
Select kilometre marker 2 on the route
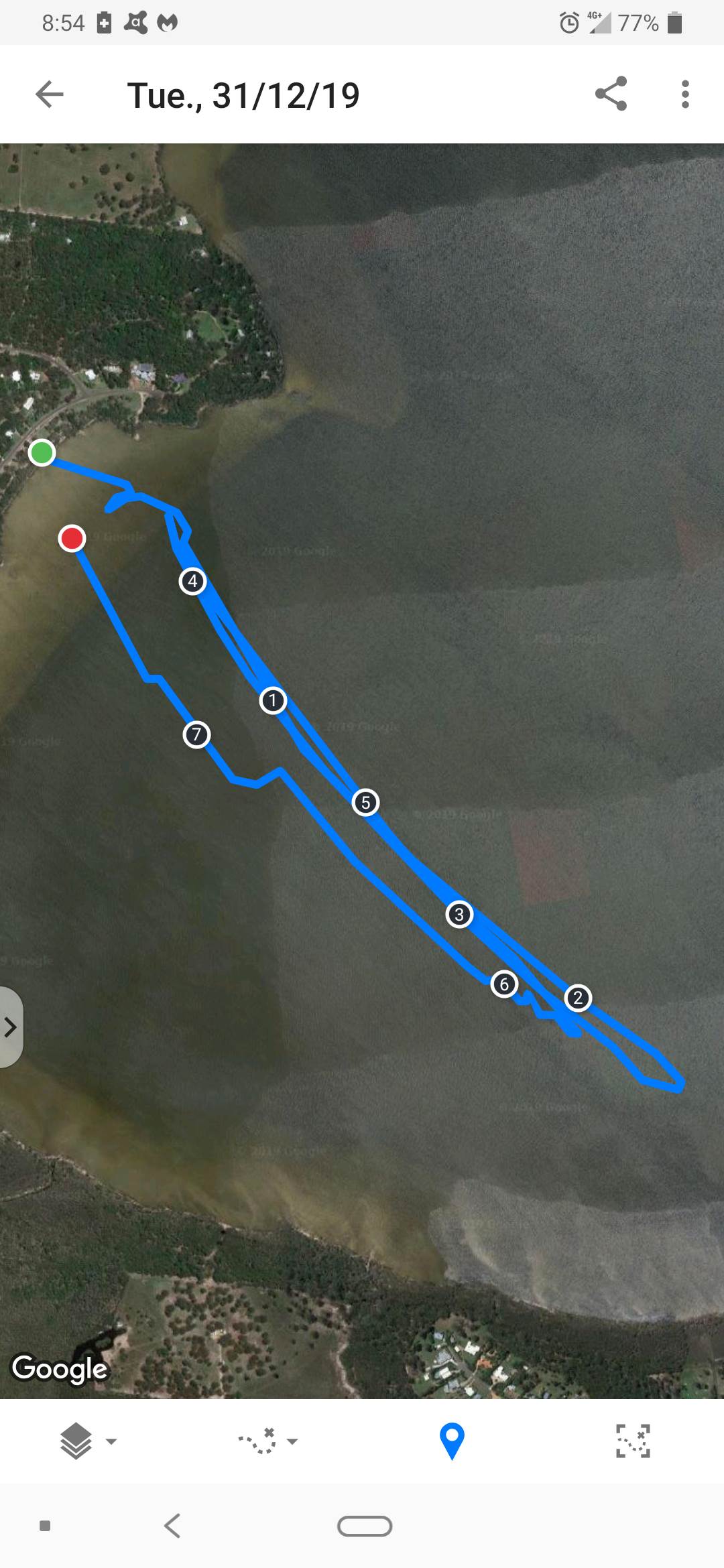(578, 998)
